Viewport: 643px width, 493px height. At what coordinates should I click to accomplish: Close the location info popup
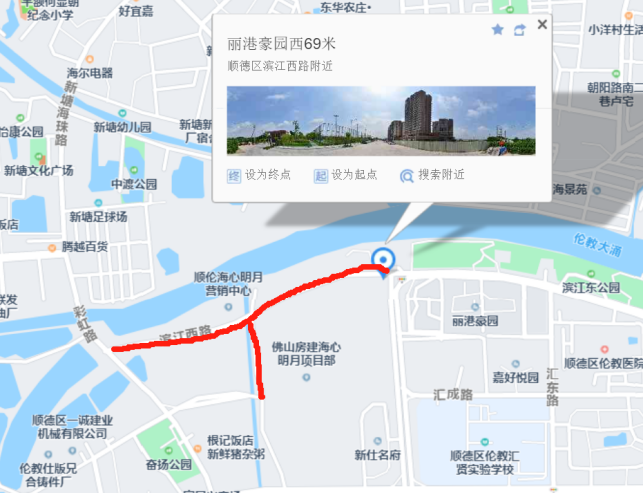542,25
